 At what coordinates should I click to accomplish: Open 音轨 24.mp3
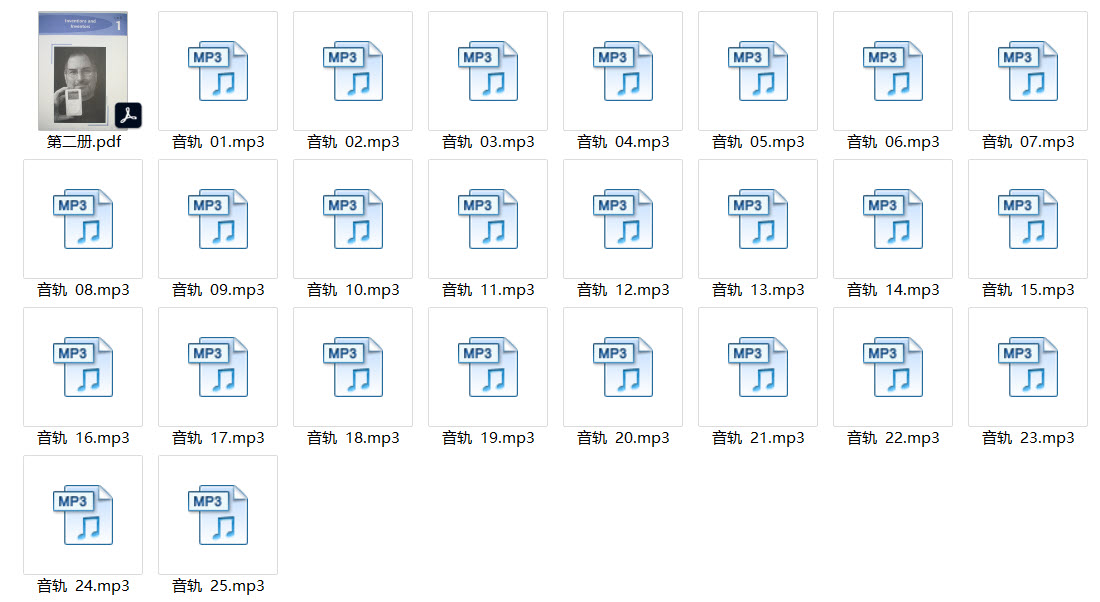click(x=83, y=516)
